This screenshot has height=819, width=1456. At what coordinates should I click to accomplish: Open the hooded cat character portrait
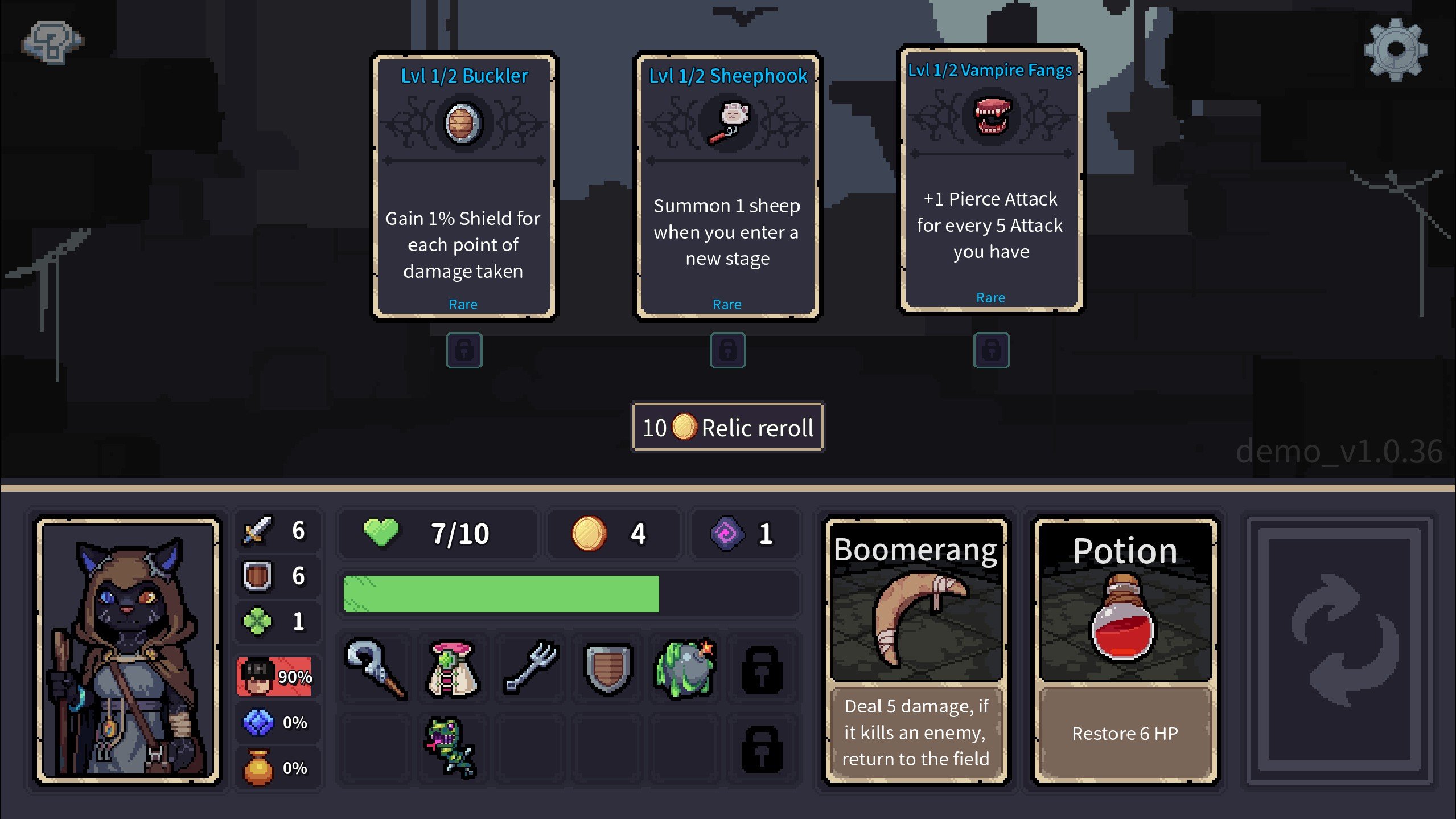coord(127,650)
